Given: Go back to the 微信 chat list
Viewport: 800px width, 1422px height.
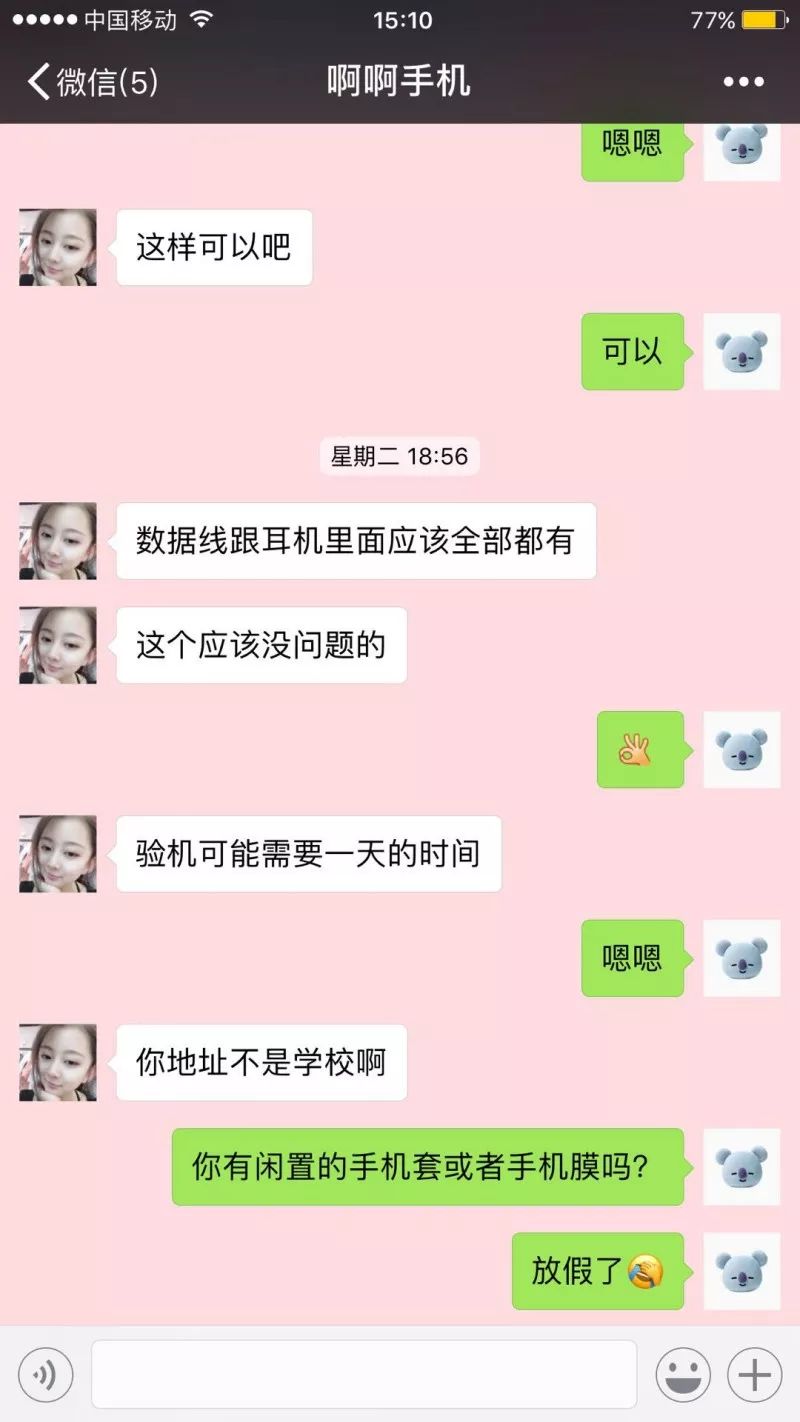Looking at the screenshot, I should coord(90,82).
